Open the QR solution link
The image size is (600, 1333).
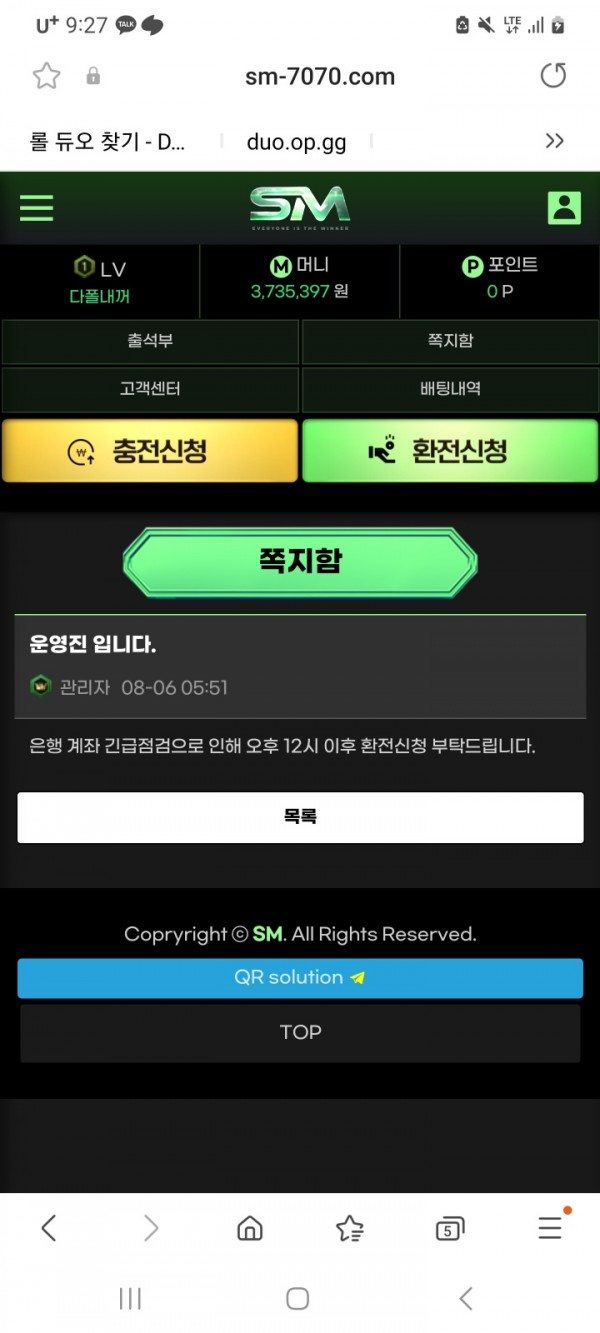pos(300,978)
